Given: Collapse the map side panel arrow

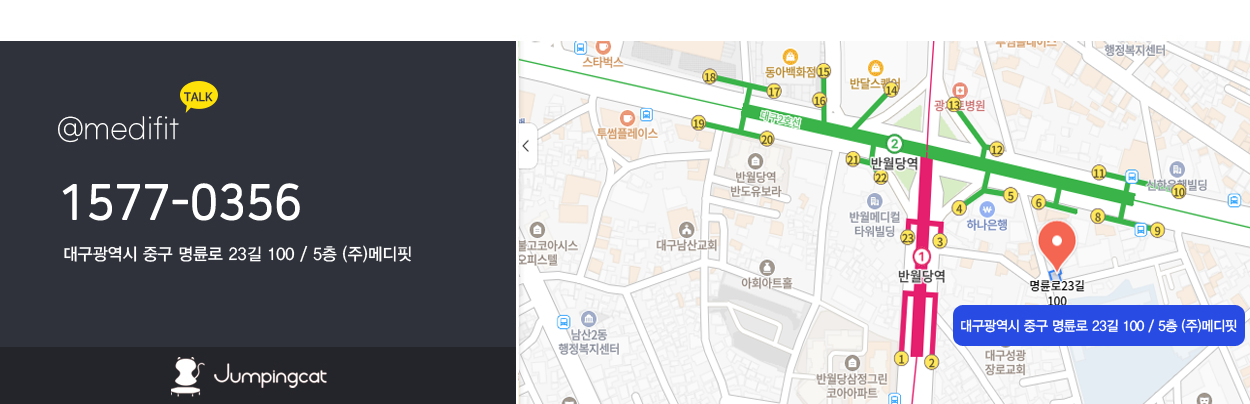Looking at the screenshot, I should [527, 146].
